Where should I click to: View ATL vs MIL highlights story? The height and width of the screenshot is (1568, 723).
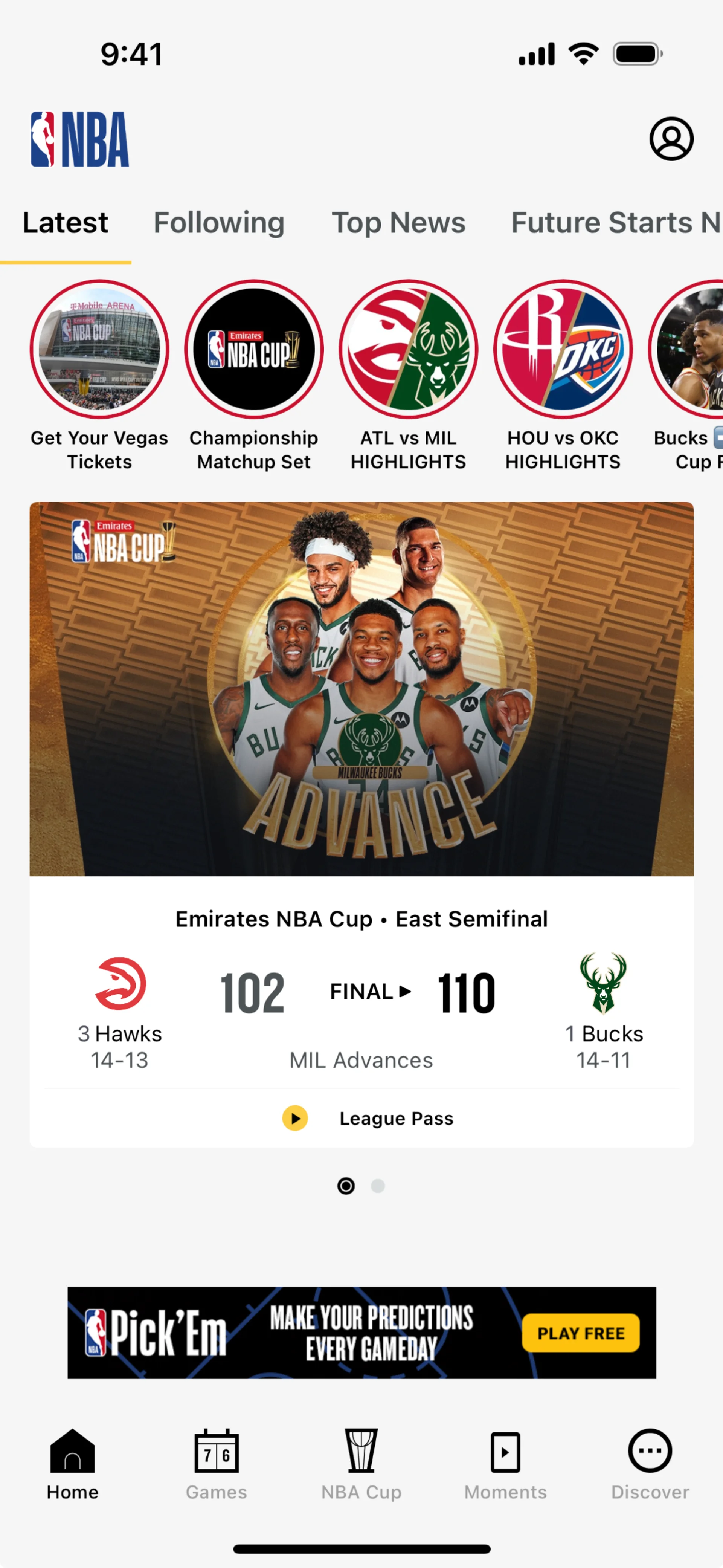point(408,349)
